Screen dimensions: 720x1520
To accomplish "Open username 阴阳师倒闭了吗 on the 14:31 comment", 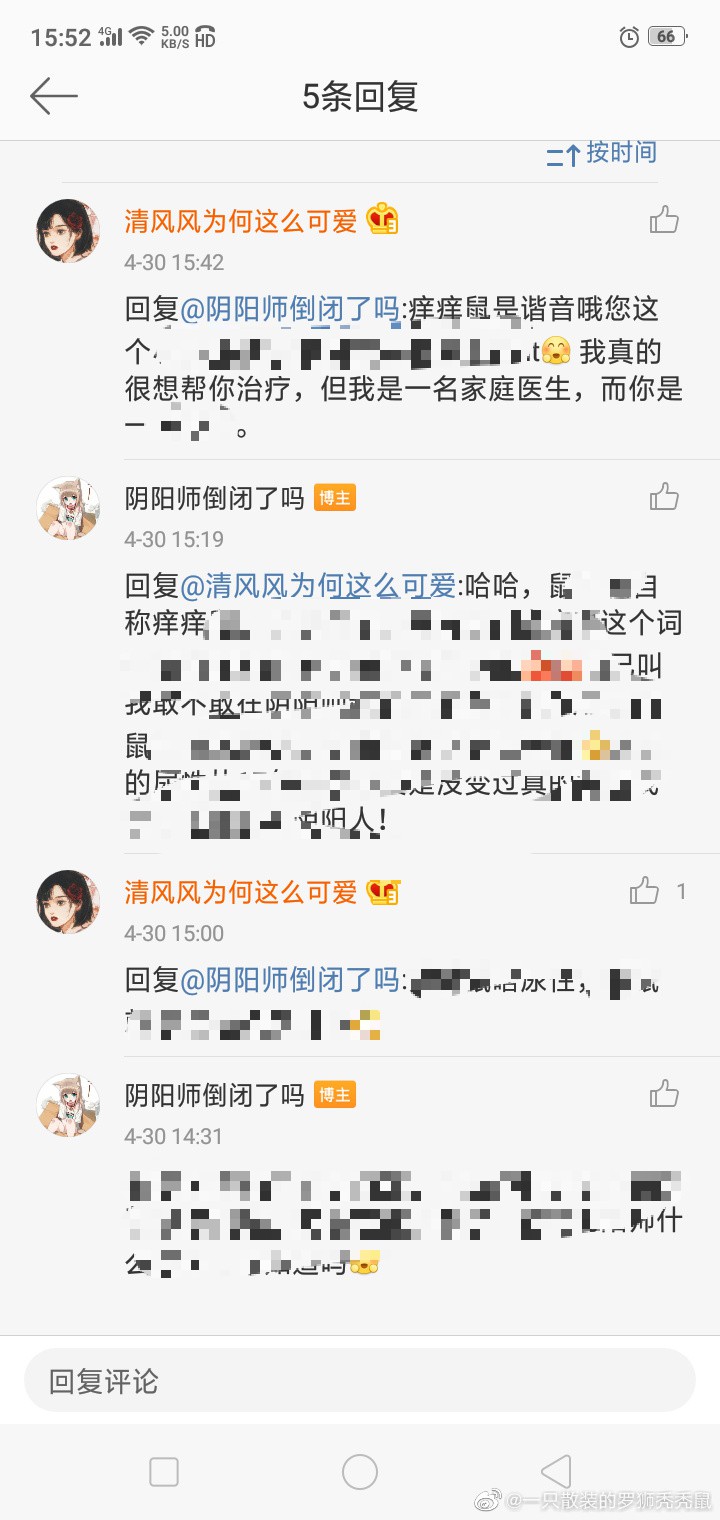I will click(x=214, y=1095).
